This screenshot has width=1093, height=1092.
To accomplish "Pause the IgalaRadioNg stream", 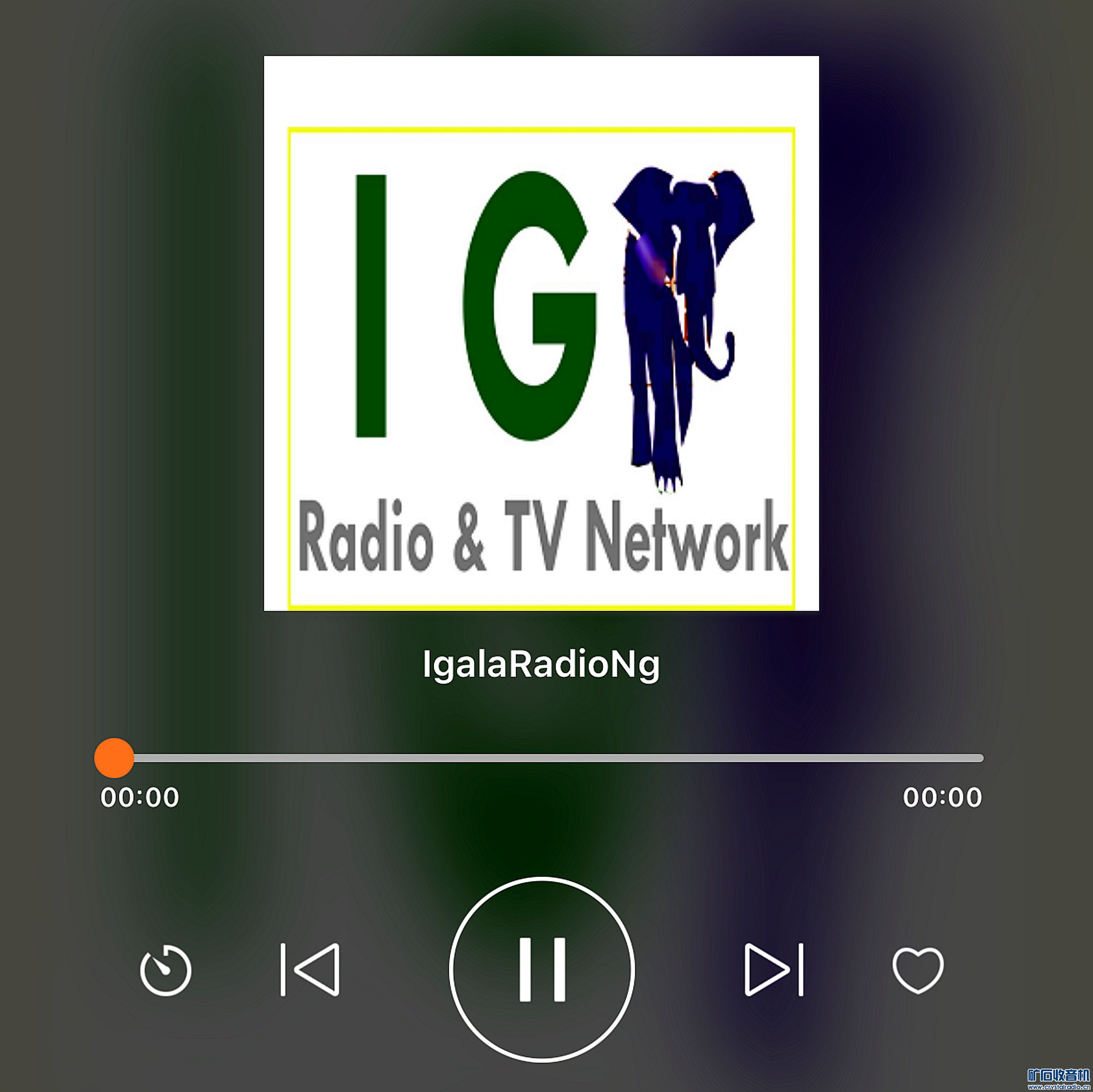I will [541, 969].
